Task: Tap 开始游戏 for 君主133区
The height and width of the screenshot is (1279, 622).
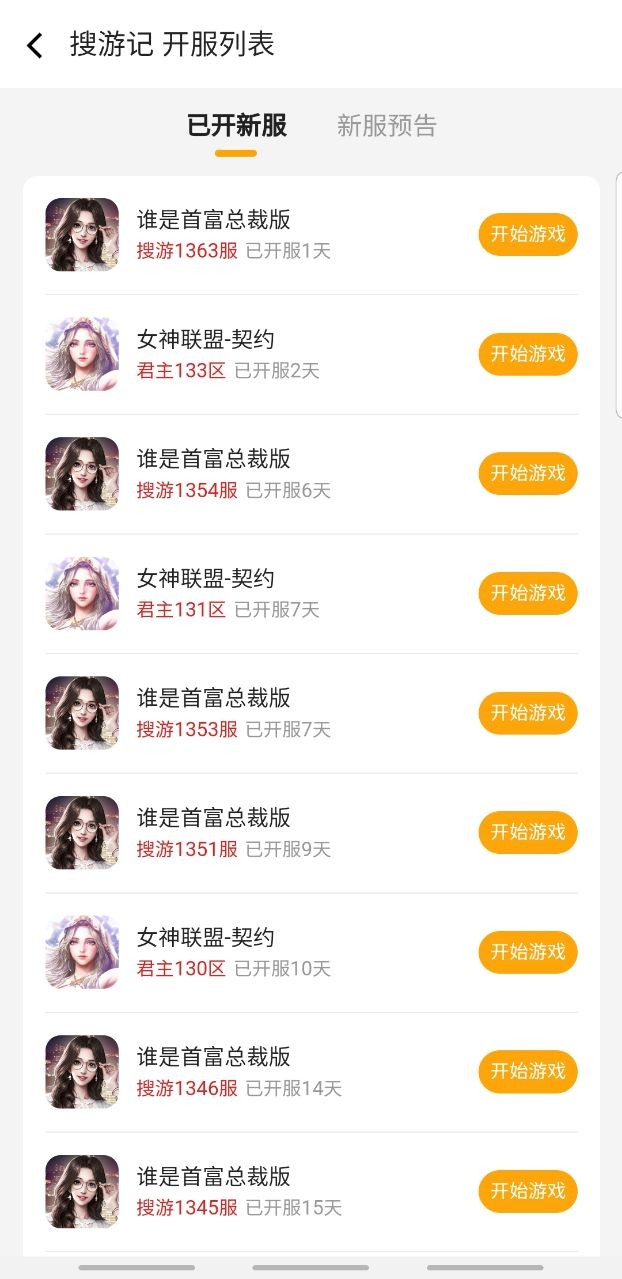Action: [528, 354]
